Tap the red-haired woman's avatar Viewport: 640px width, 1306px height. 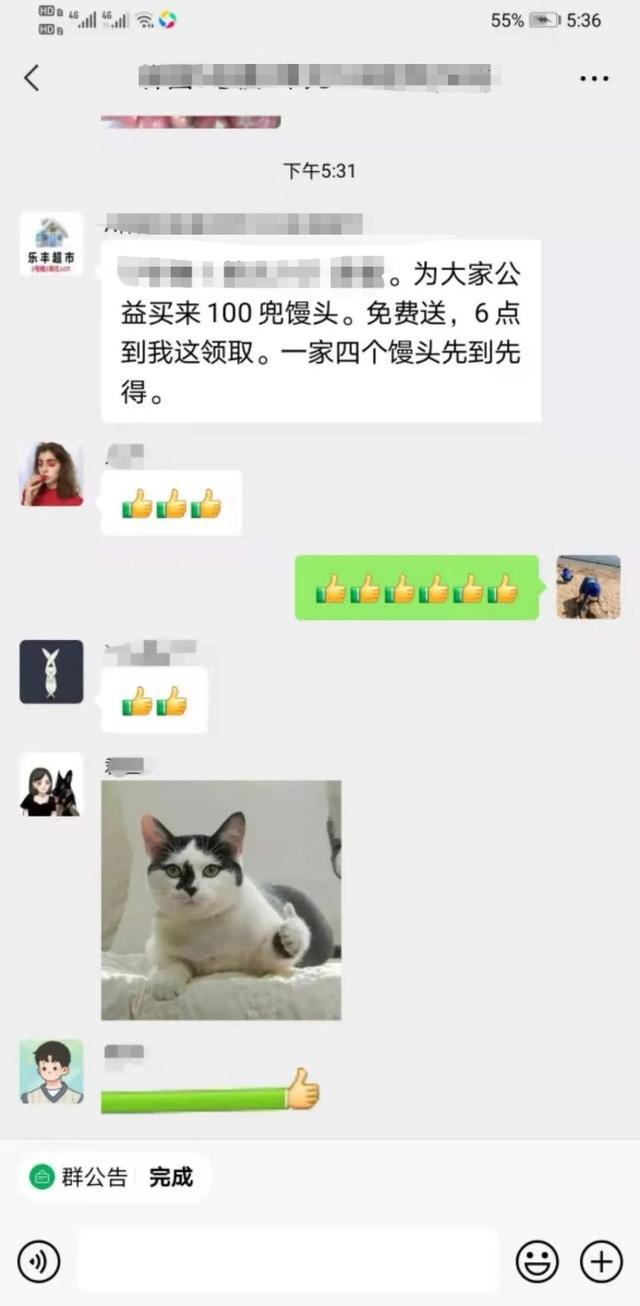point(52,474)
